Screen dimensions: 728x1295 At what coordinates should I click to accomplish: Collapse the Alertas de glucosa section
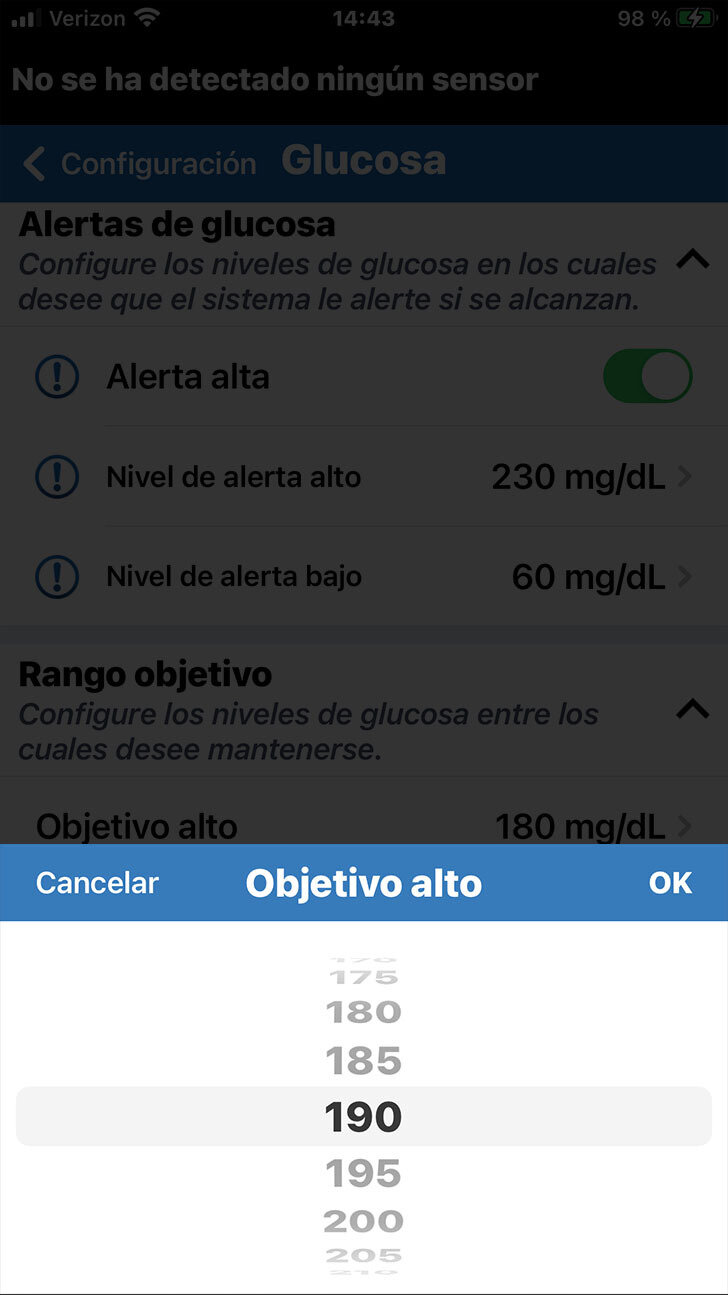click(x=692, y=260)
